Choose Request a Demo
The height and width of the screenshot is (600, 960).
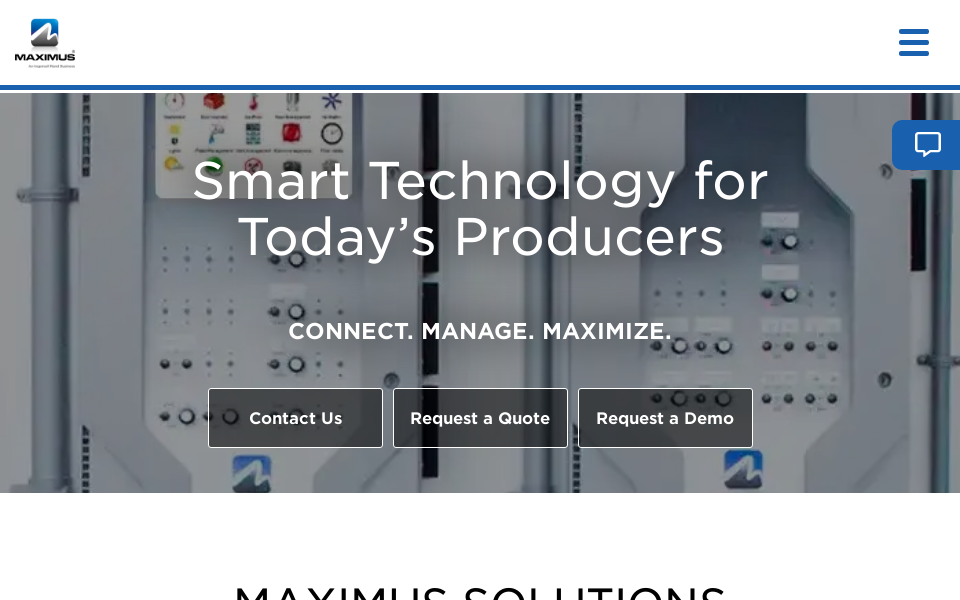click(665, 418)
